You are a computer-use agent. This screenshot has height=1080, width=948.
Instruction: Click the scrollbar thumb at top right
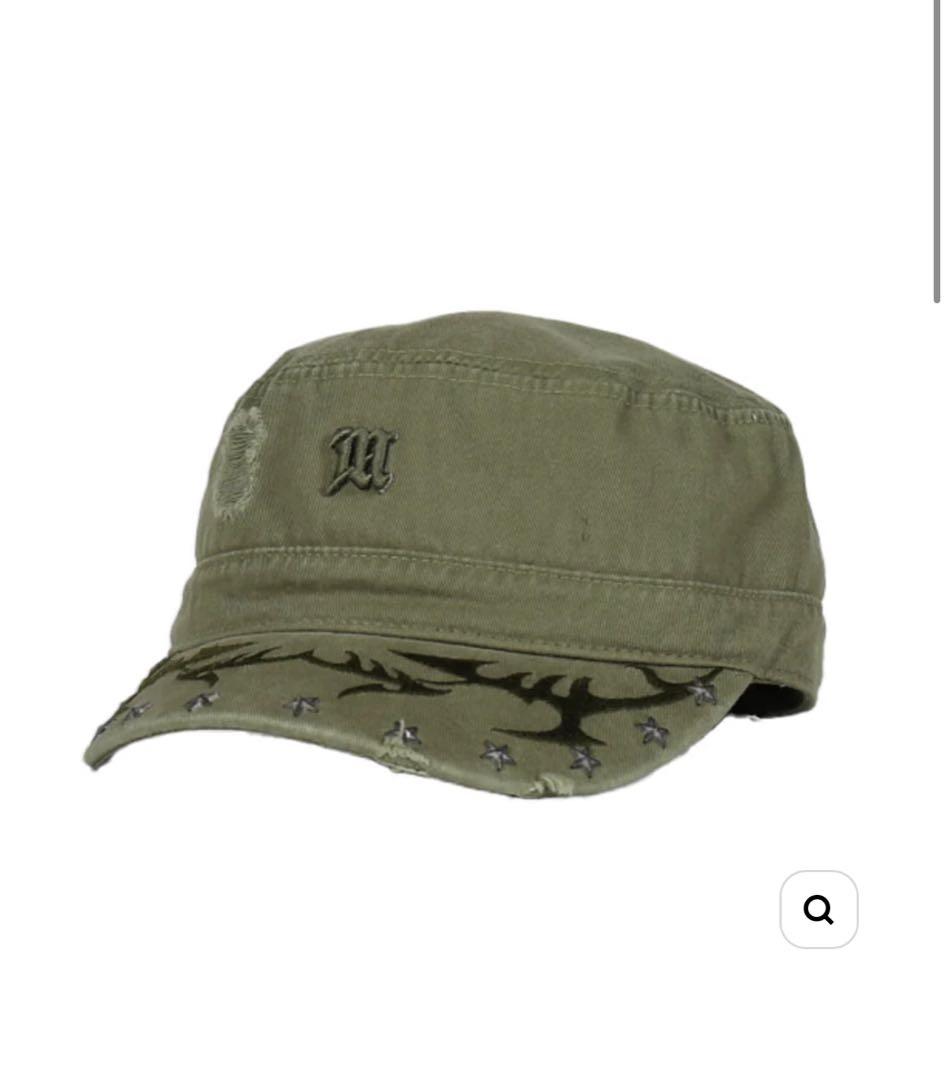(936, 150)
